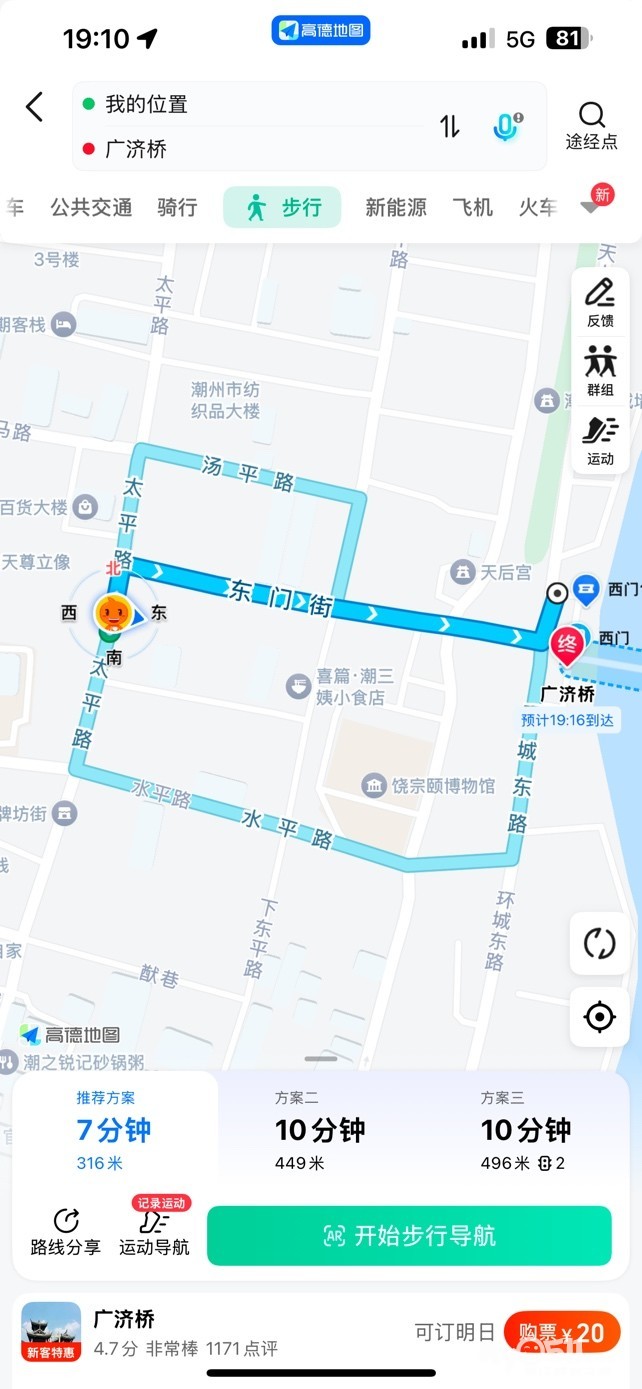Open the 群组 group feature
The height and width of the screenshot is (1389, 642).
600,371
